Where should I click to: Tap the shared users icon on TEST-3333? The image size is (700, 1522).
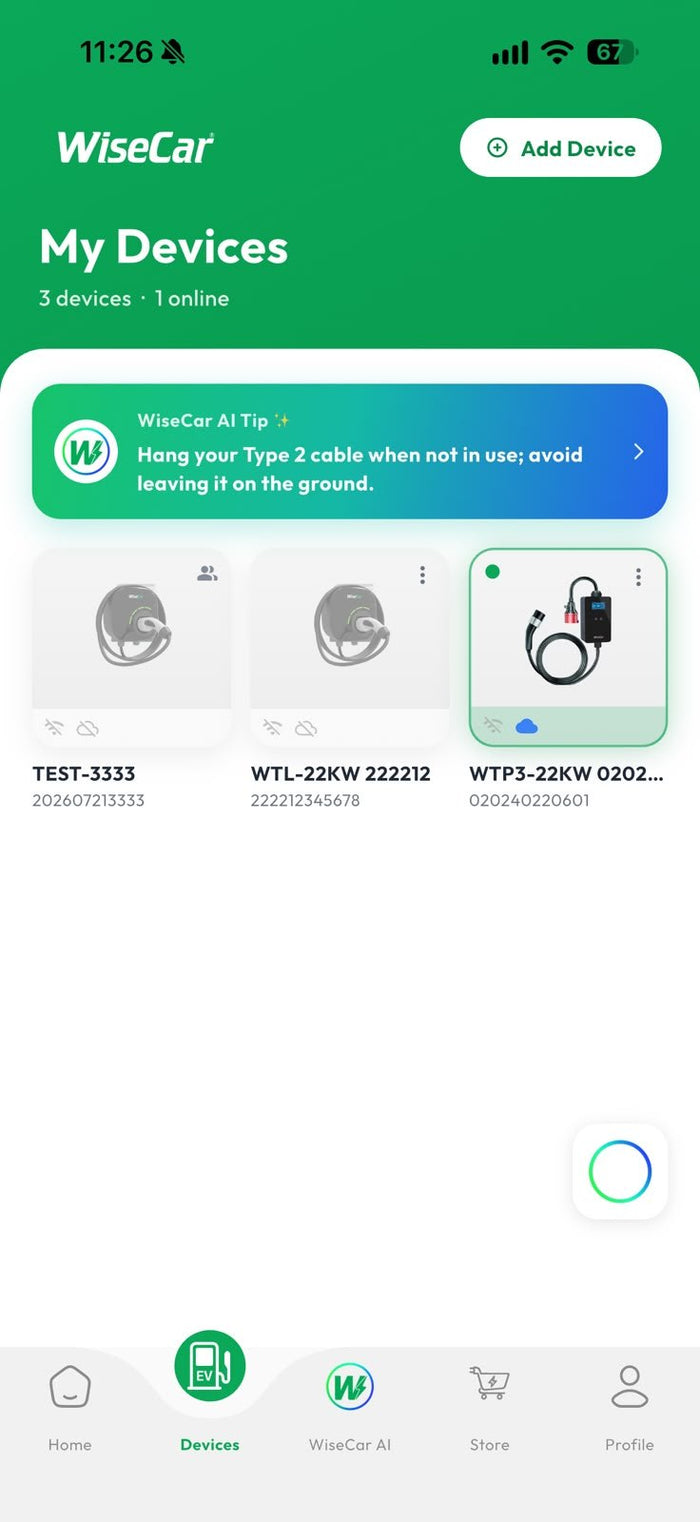tap(207, 574)
